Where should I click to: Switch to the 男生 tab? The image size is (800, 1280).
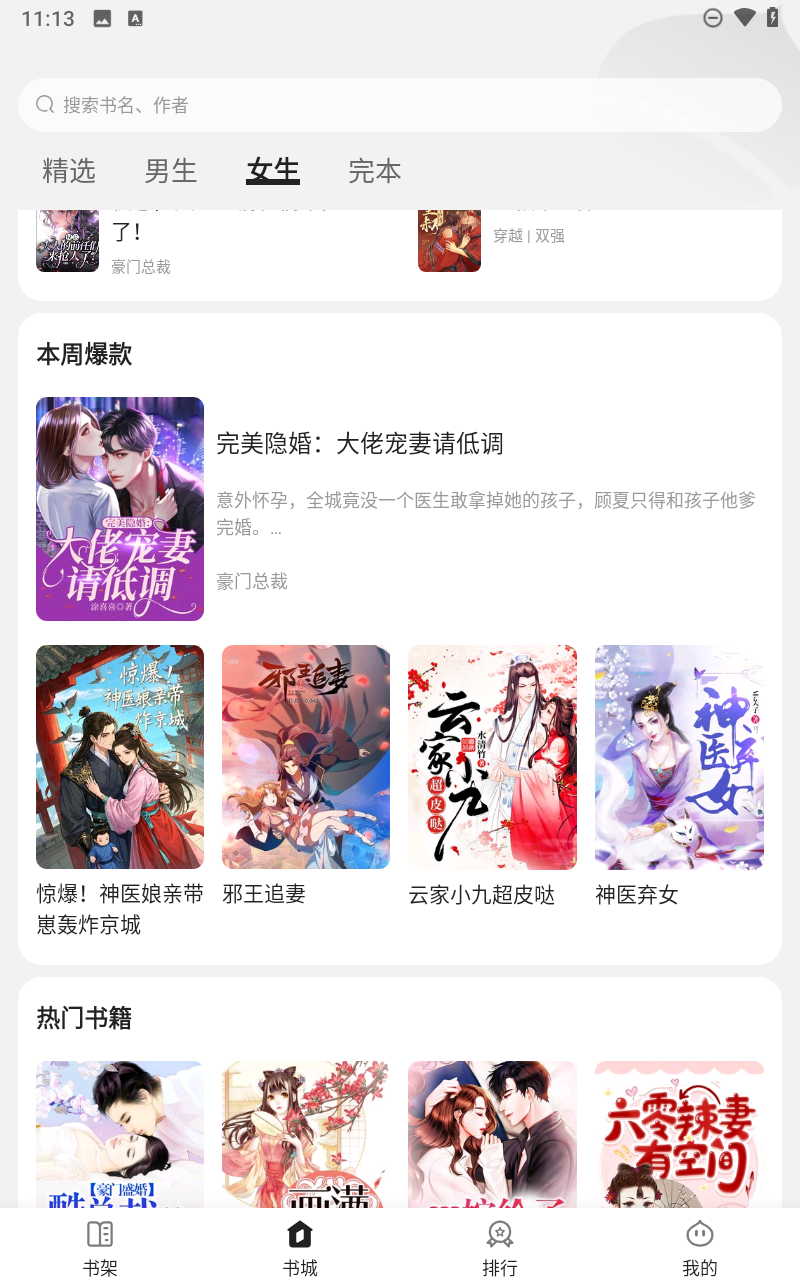coord(170,171)
